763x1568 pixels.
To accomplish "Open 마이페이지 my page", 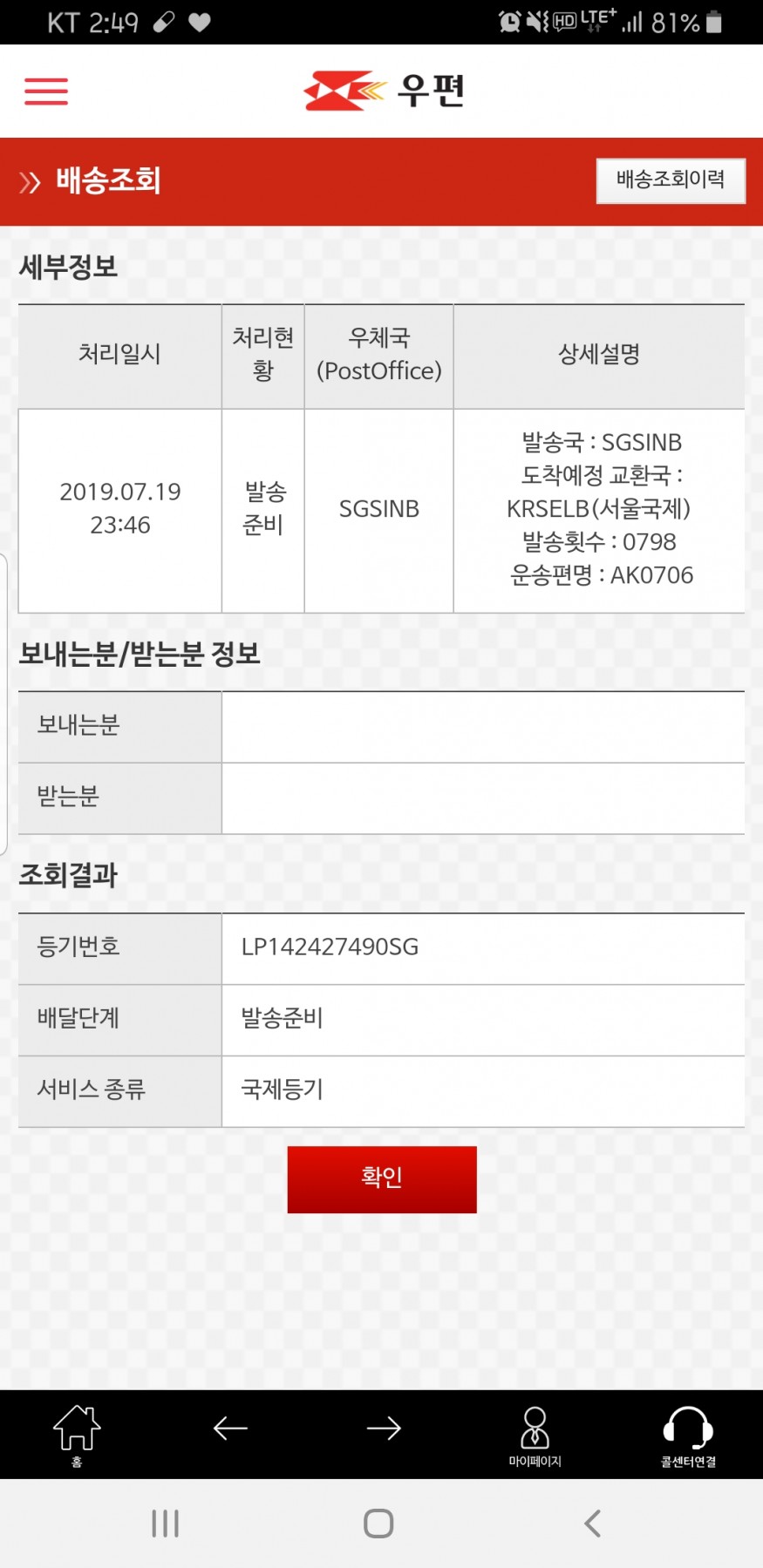I will 535,1436.
